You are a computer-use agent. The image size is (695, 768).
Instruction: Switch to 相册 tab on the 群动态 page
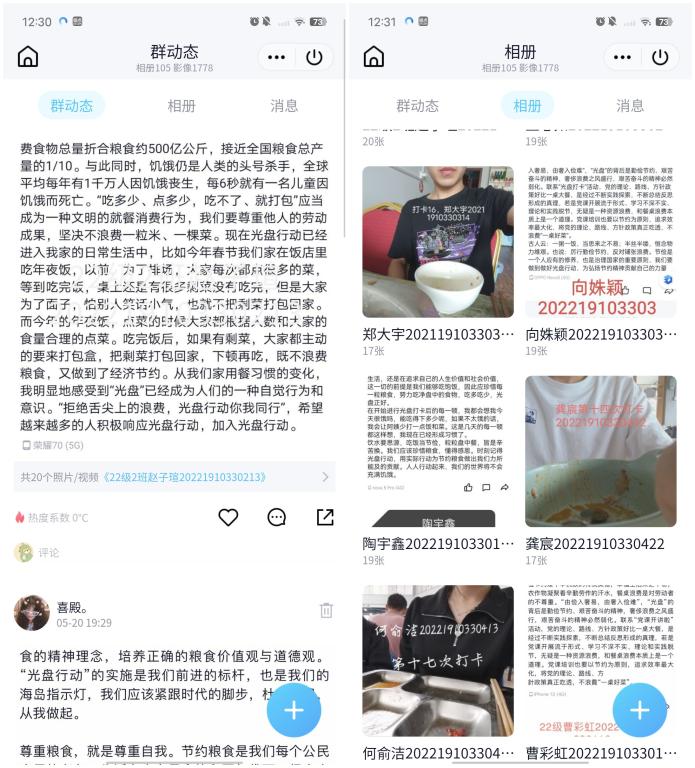181,105
